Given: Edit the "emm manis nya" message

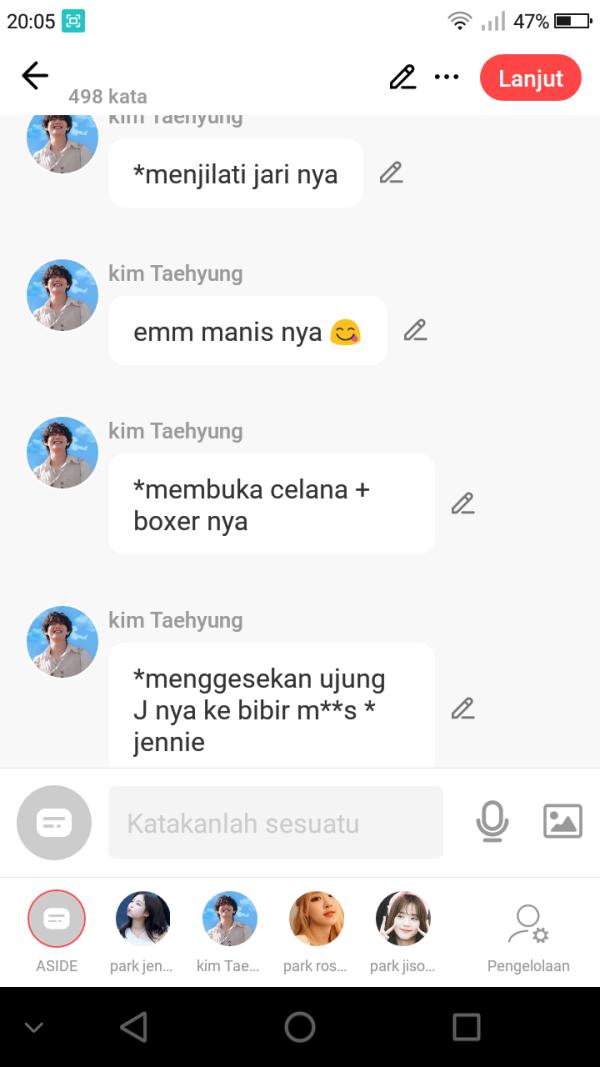Looking at the screenshot, I should click(x=415, y=330).
